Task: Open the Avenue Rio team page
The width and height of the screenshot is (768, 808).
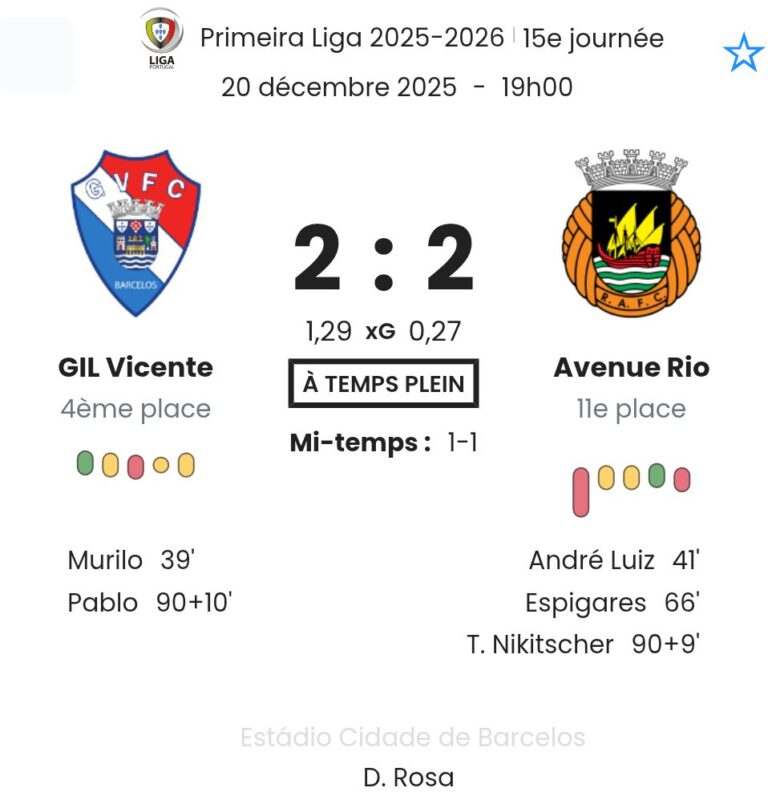Action: (x=631, y=367)
